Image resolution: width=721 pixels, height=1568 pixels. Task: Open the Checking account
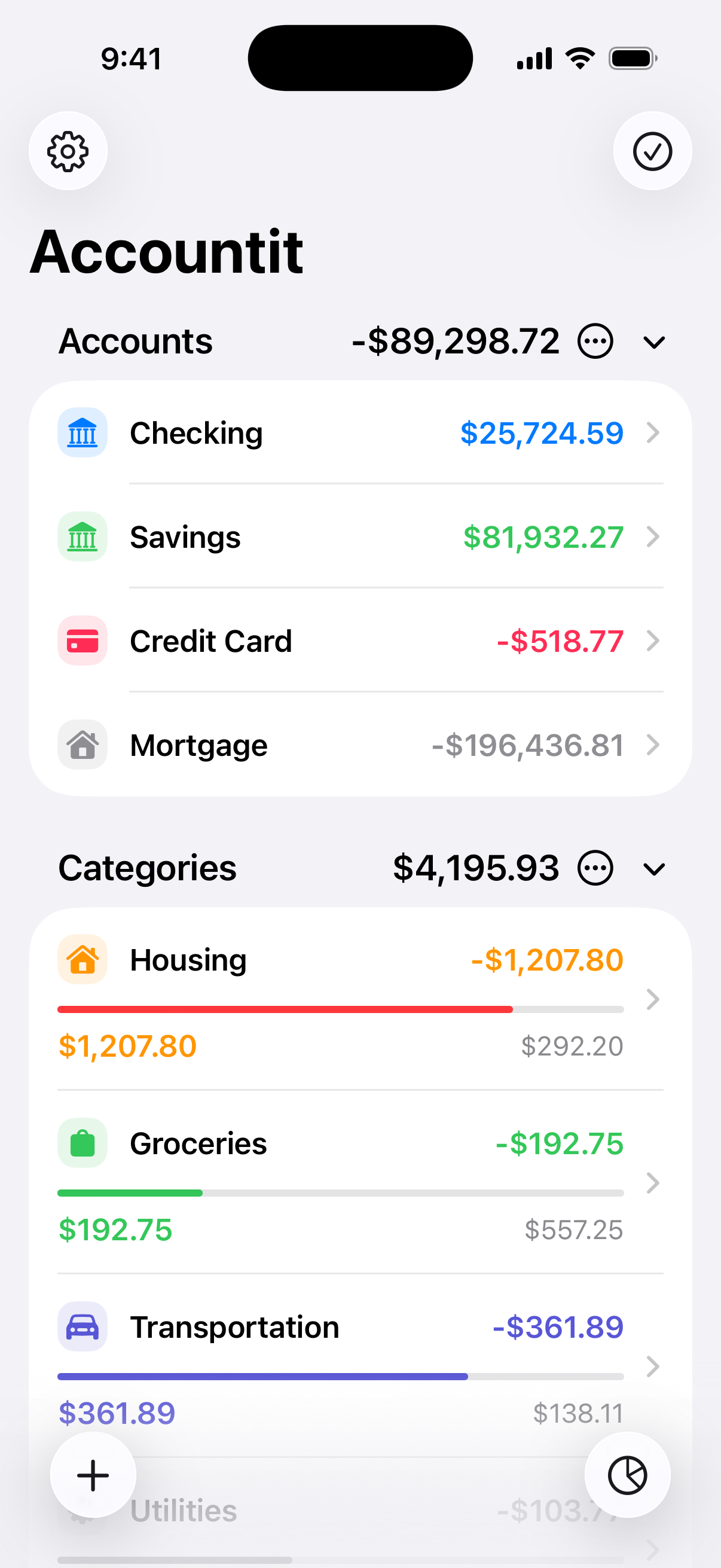tap(360, 433)
